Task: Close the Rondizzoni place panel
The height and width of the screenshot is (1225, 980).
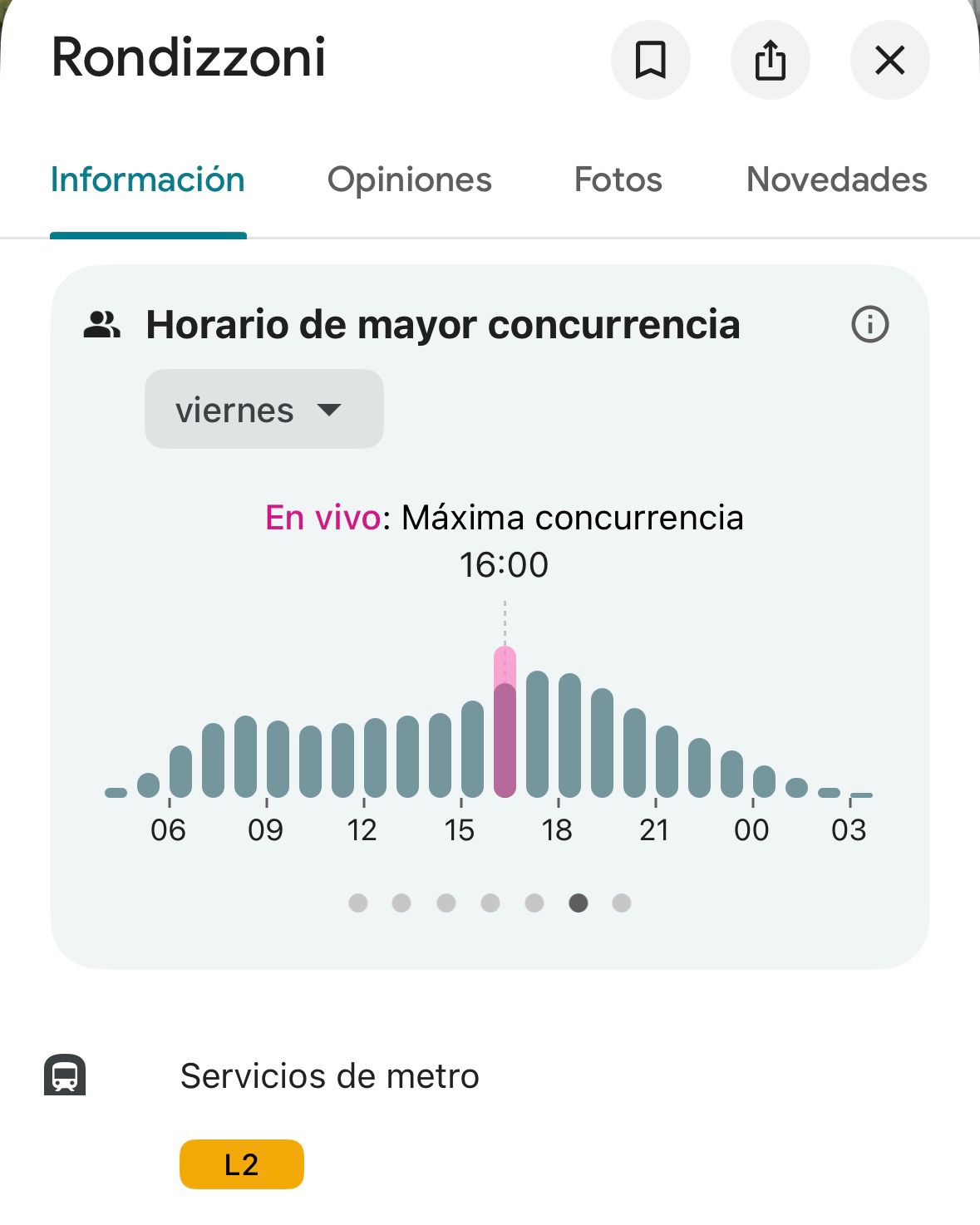Action: 889,60
